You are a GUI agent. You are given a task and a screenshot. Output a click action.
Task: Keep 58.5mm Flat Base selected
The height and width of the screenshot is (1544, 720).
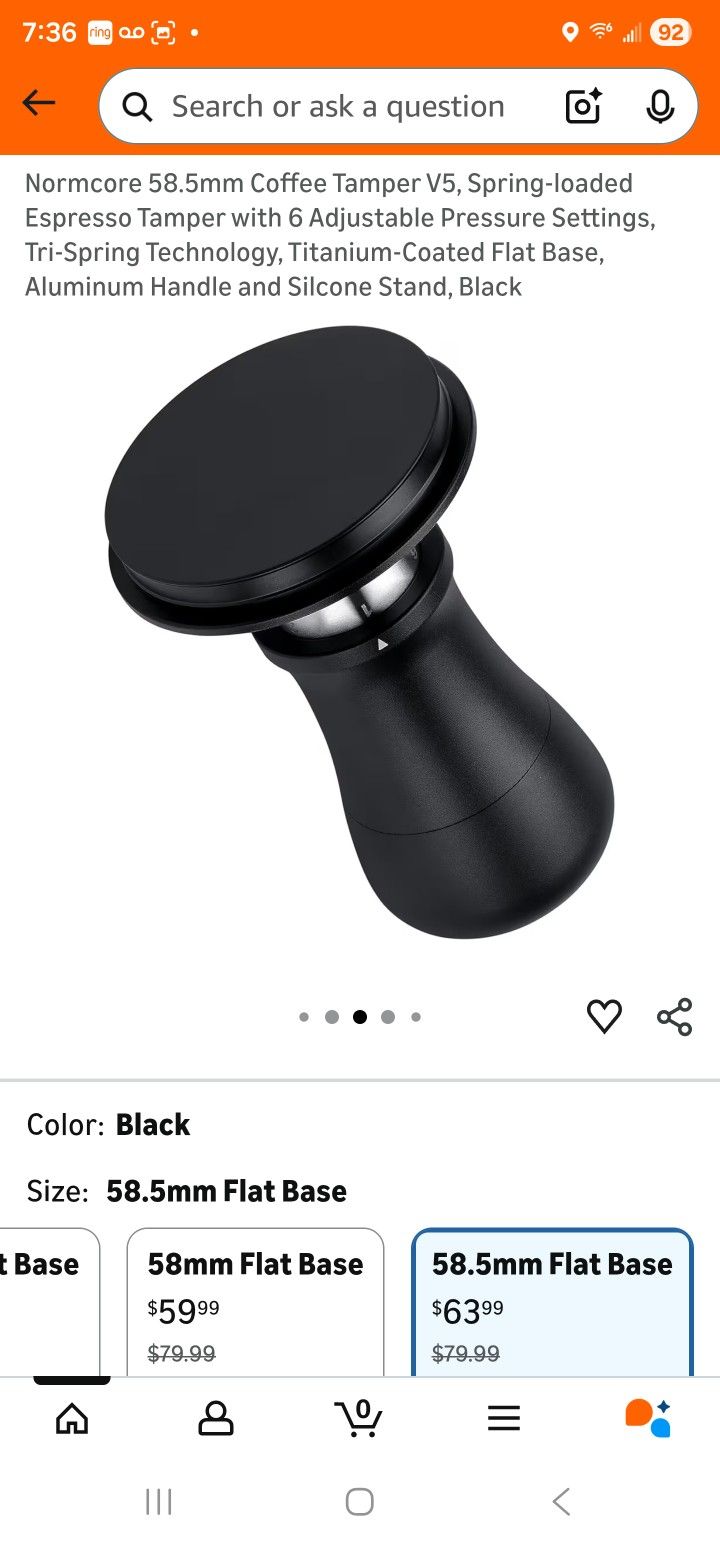point(553,1300)
